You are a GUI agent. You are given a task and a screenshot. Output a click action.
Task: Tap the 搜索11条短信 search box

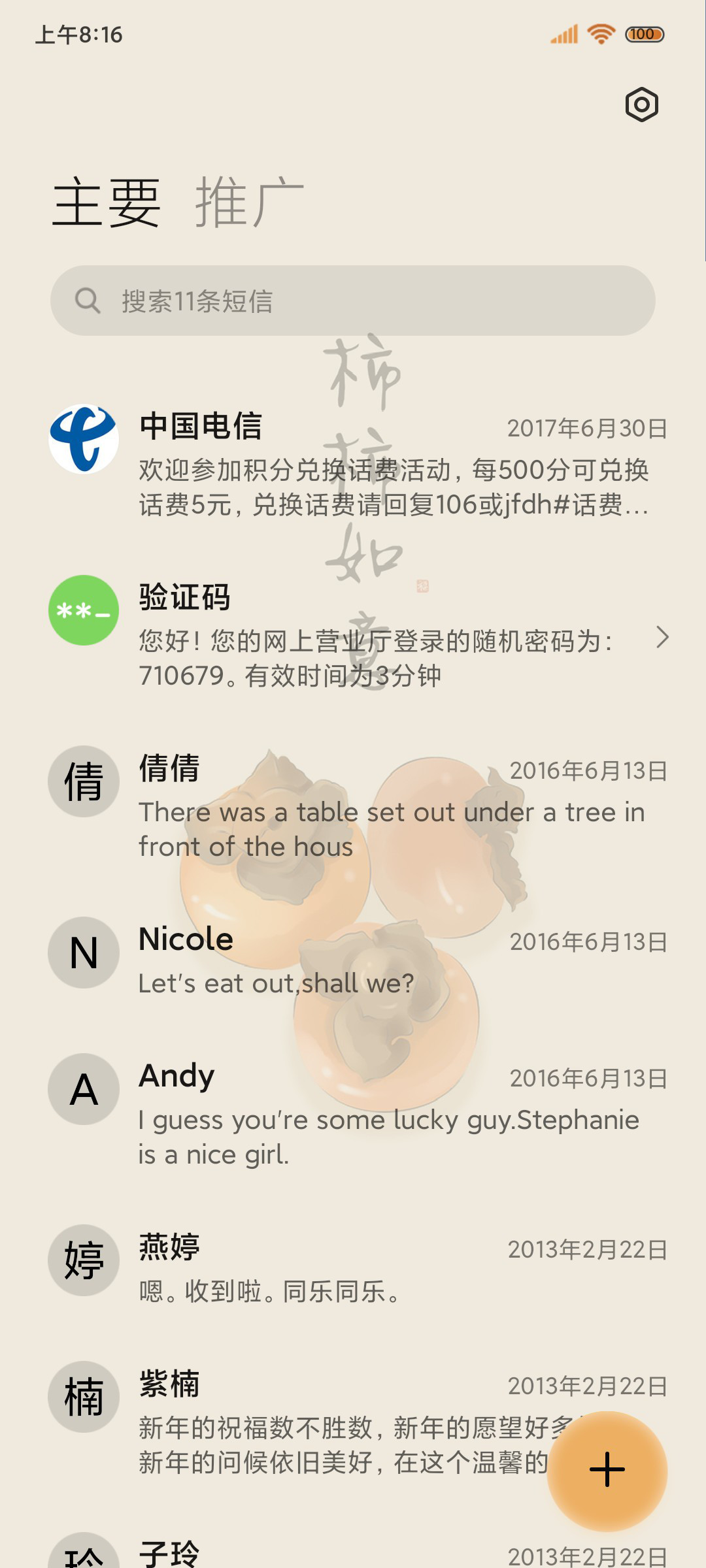pyautogui.click(x=353, y=301)
